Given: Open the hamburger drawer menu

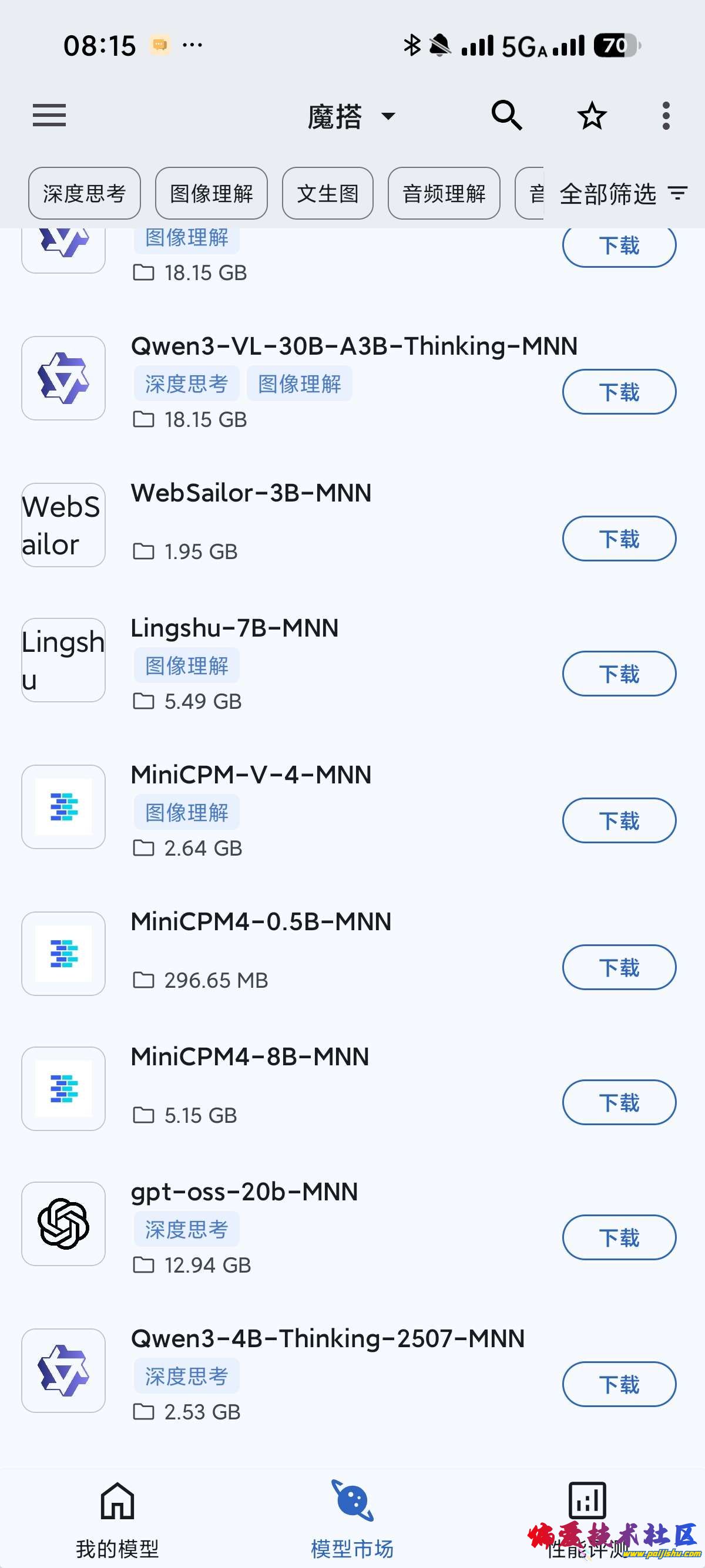Looking at the screenshot, I should (x=49, y=115).
